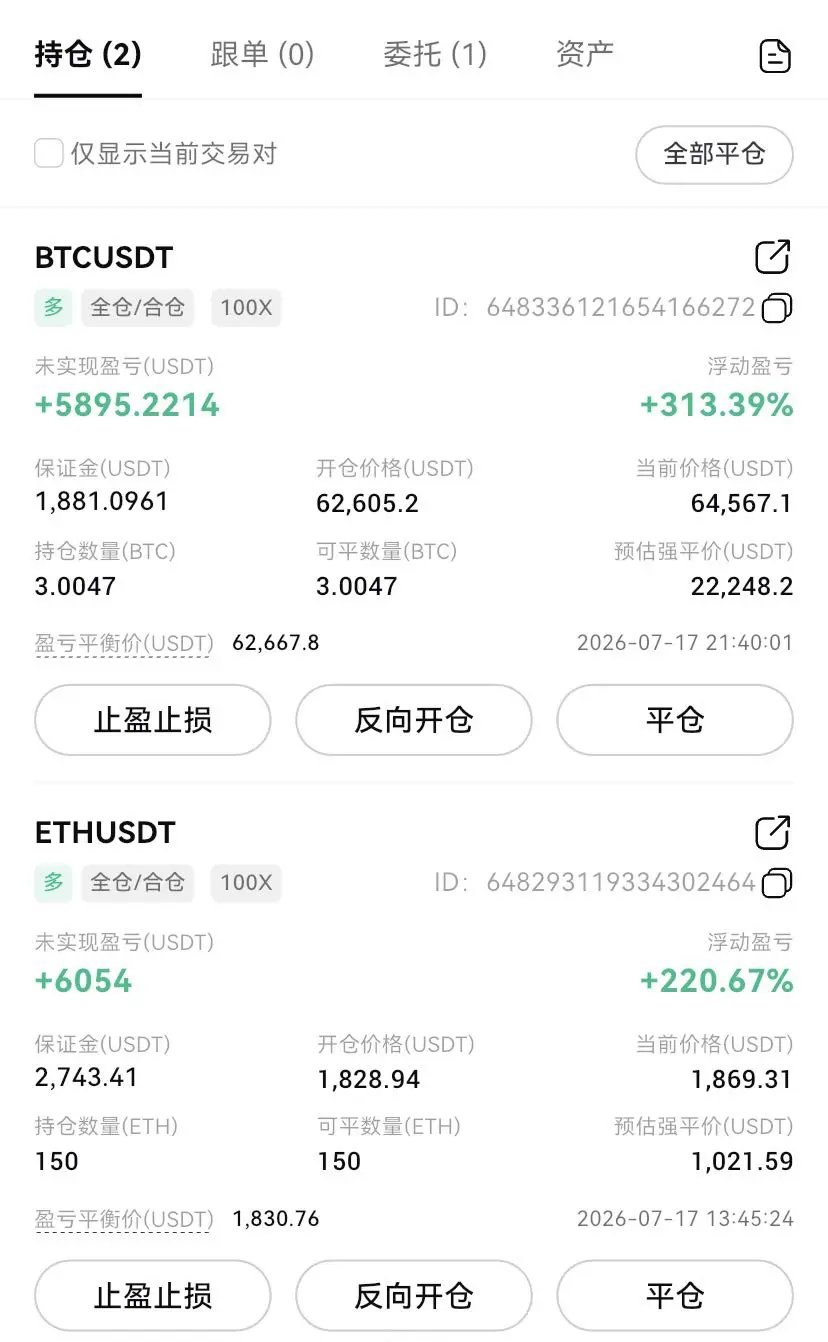The height and width of the screenshot is (1342, 828).
Task: Close the BTCUSDT position with 平仓
Action: [x=675, y=720]
